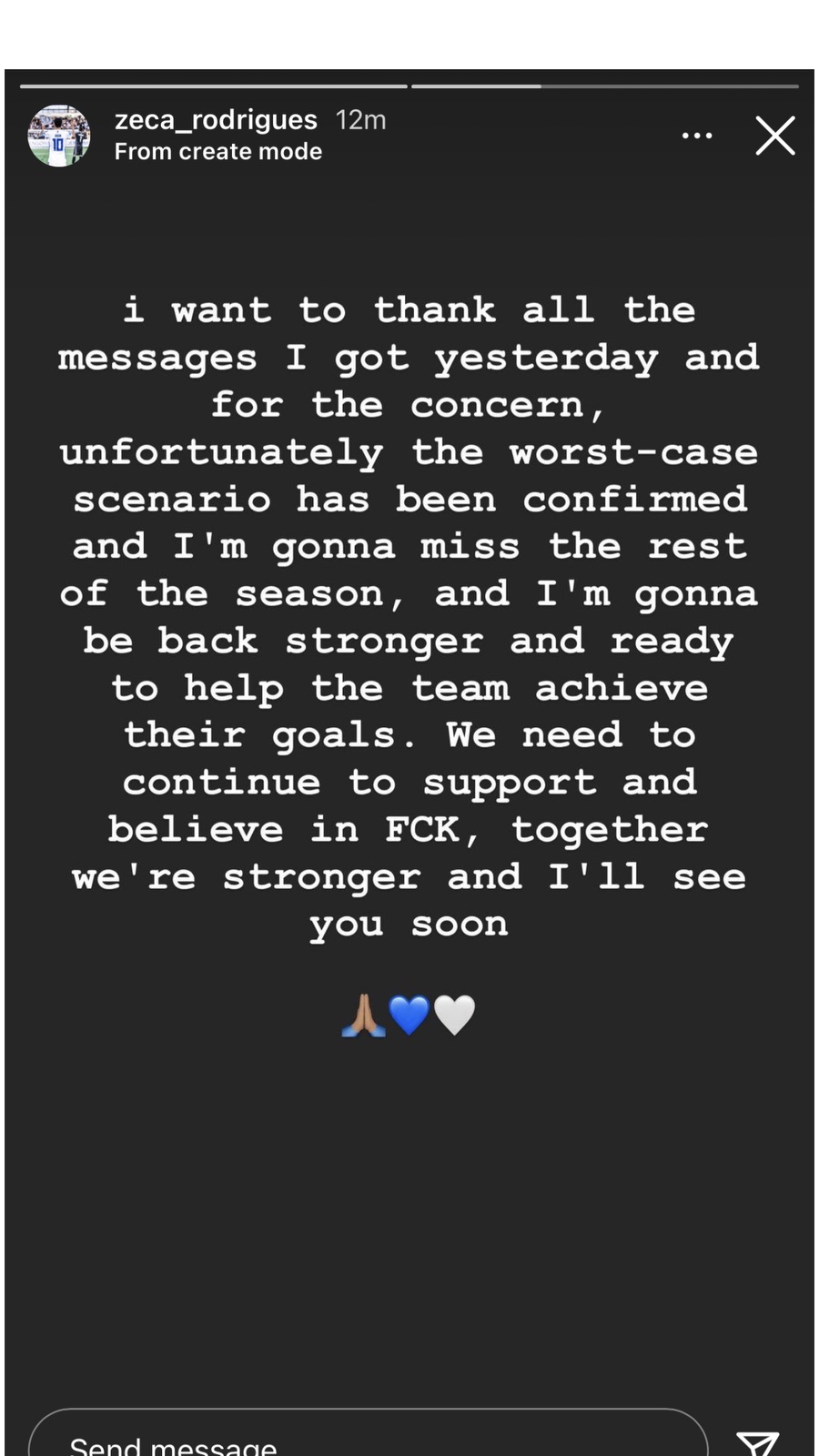This screenshot has height=1456, width=819.
Task: Open the three-dot story options menu
Action: [x=697, y=136]
